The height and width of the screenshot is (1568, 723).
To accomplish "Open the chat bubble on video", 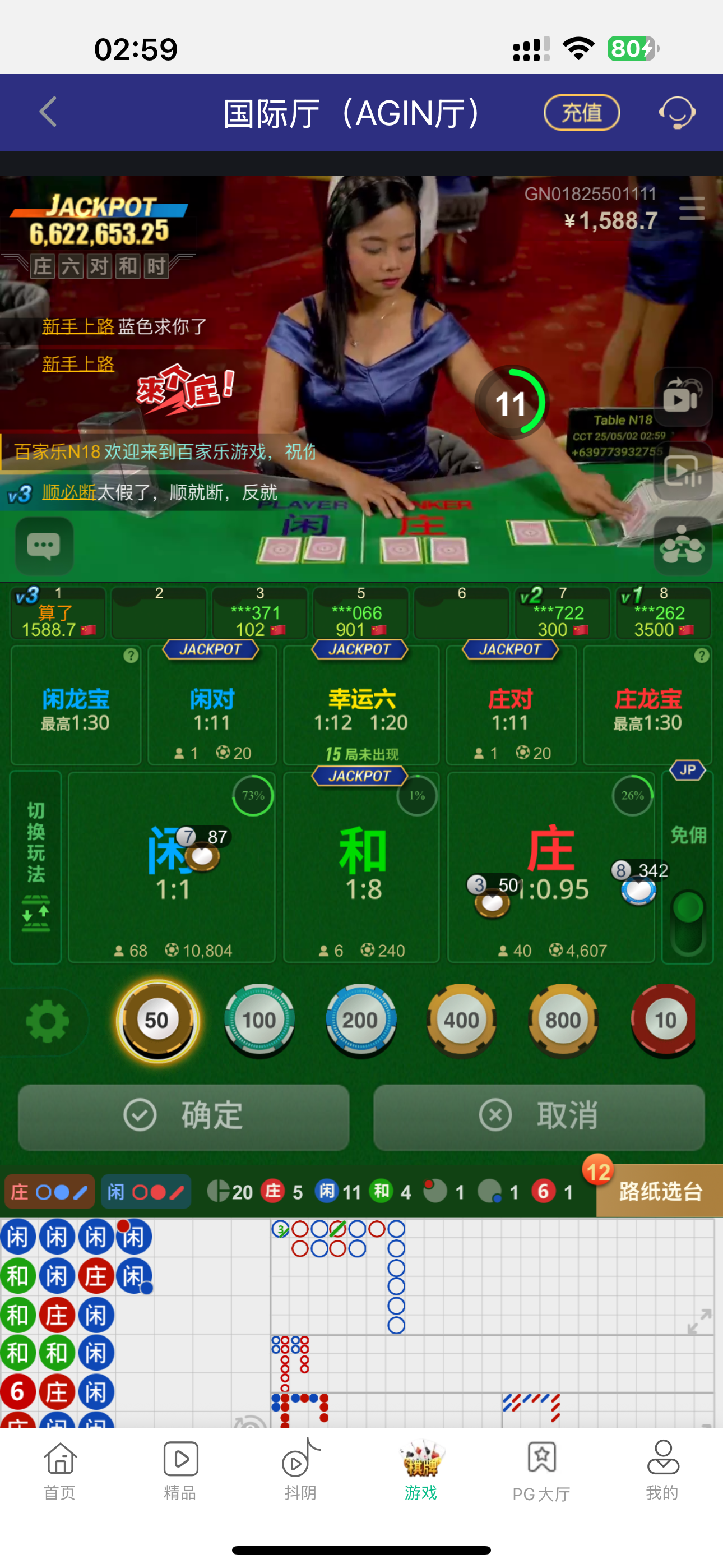I will 44,546.
